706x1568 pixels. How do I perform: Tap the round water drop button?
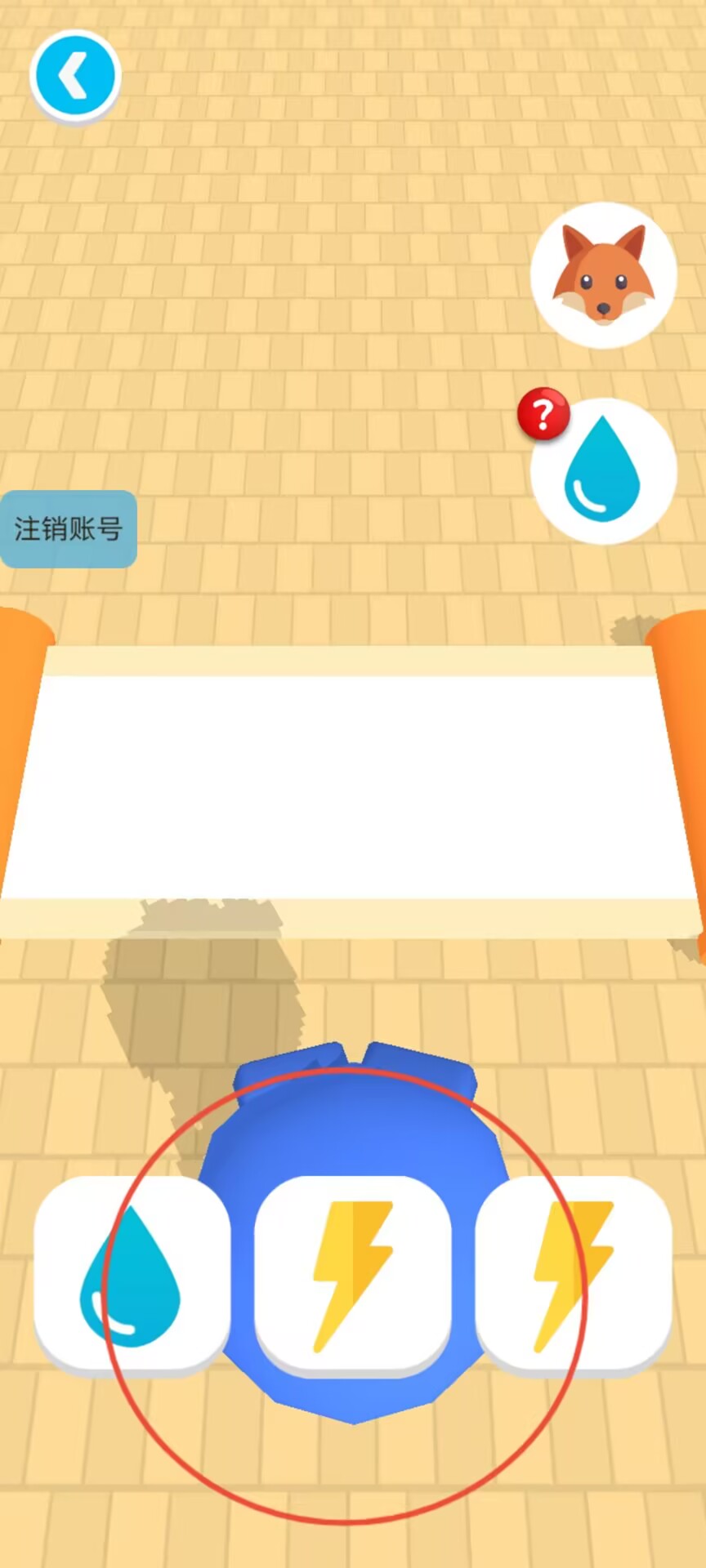coord(603,471)
